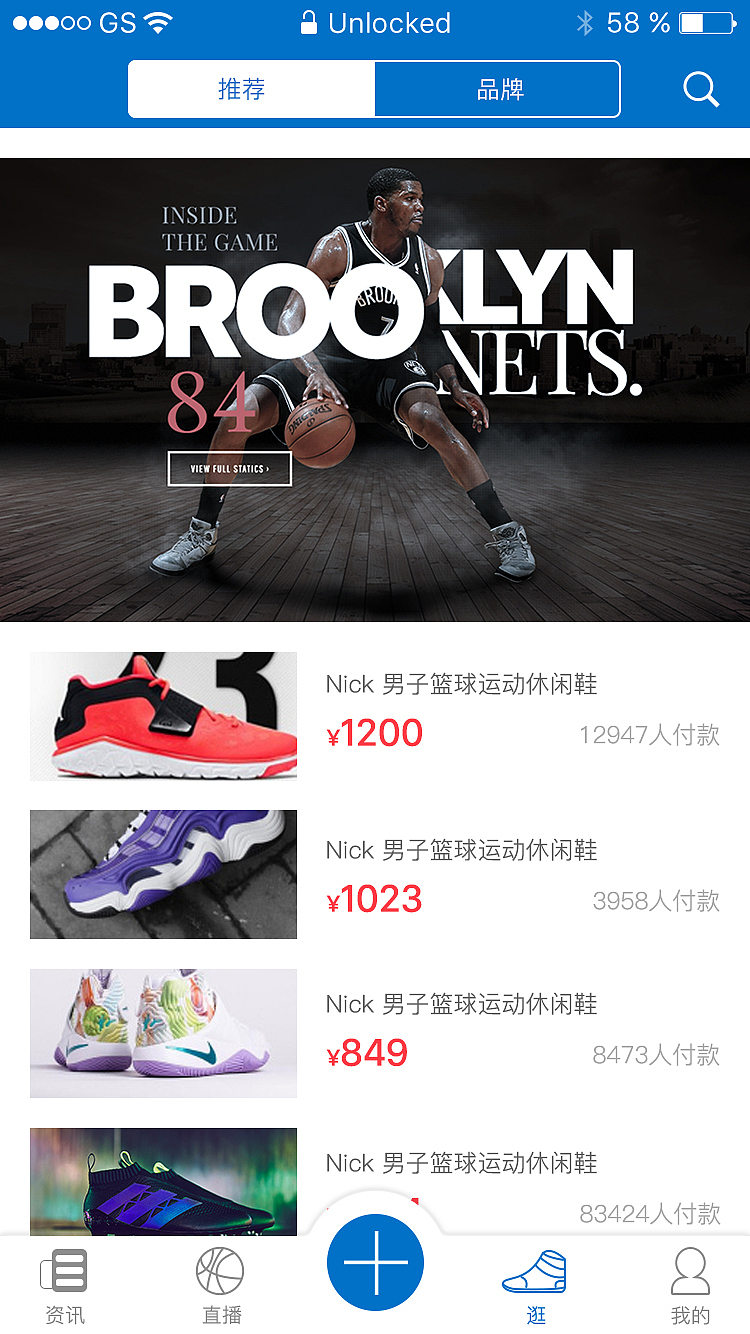Select the 逛 tab
750x1334 pixels.
click(535, 1286)
